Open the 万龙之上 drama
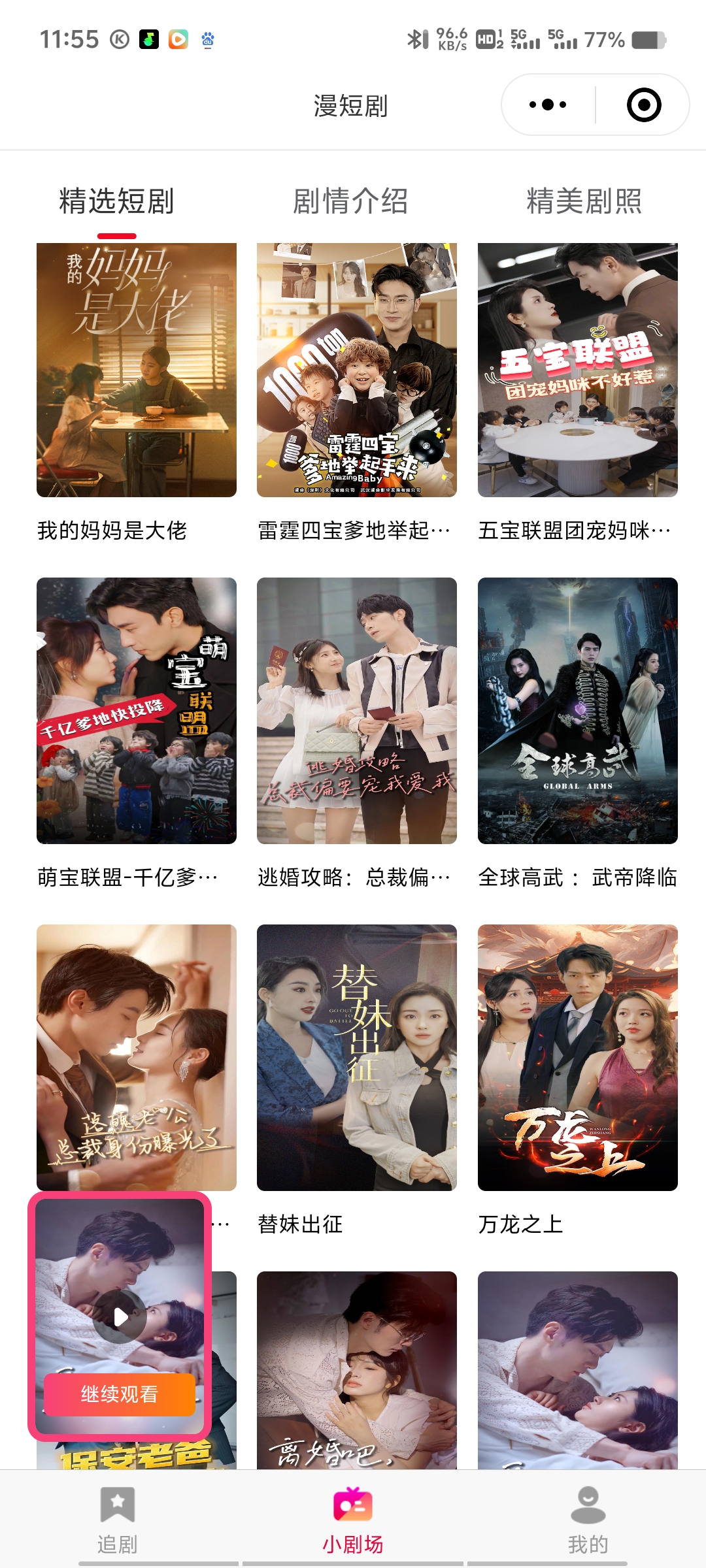 pos(577,1057)
